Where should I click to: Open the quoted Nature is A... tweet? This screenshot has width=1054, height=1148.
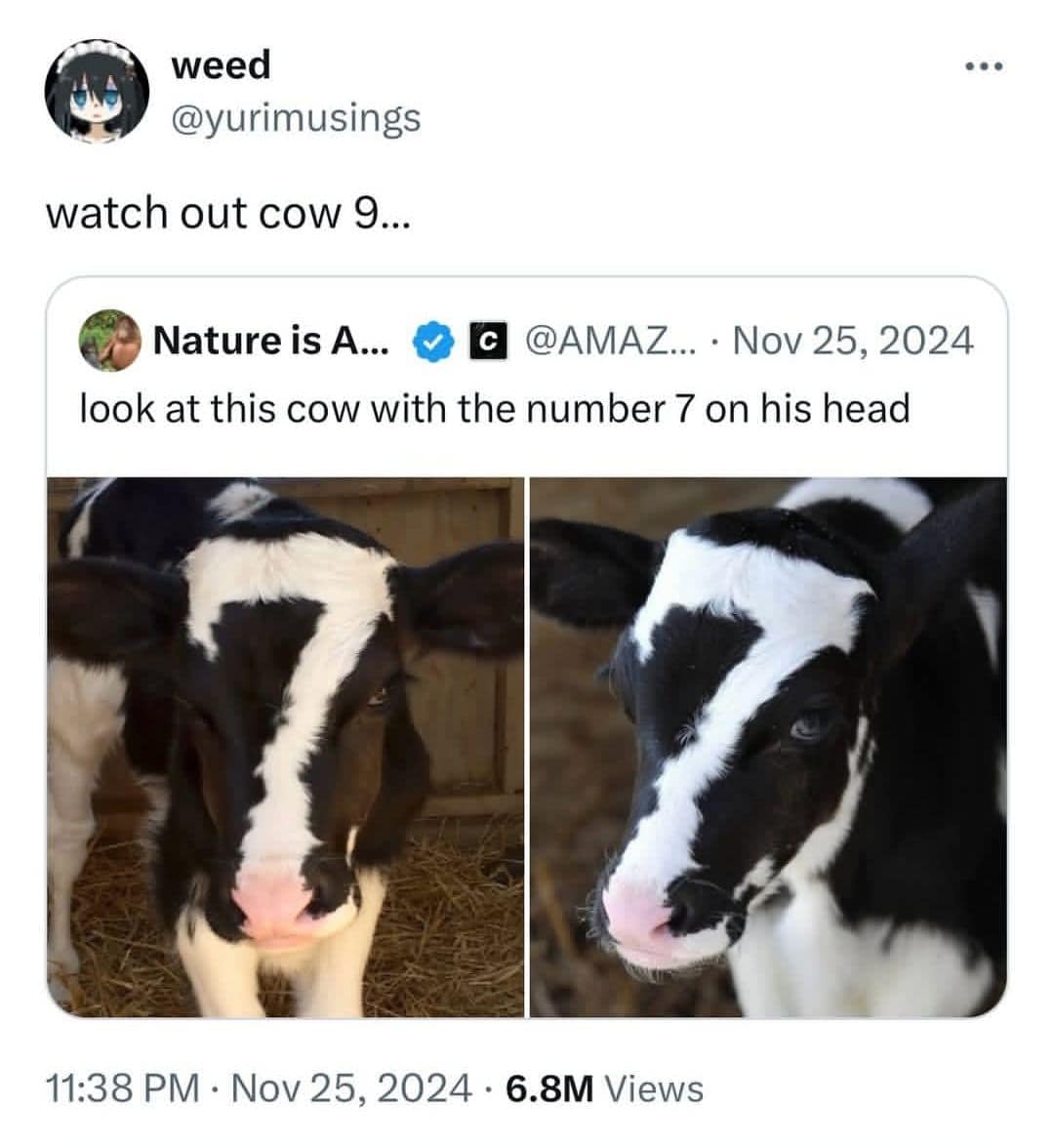tap(494, 408)
